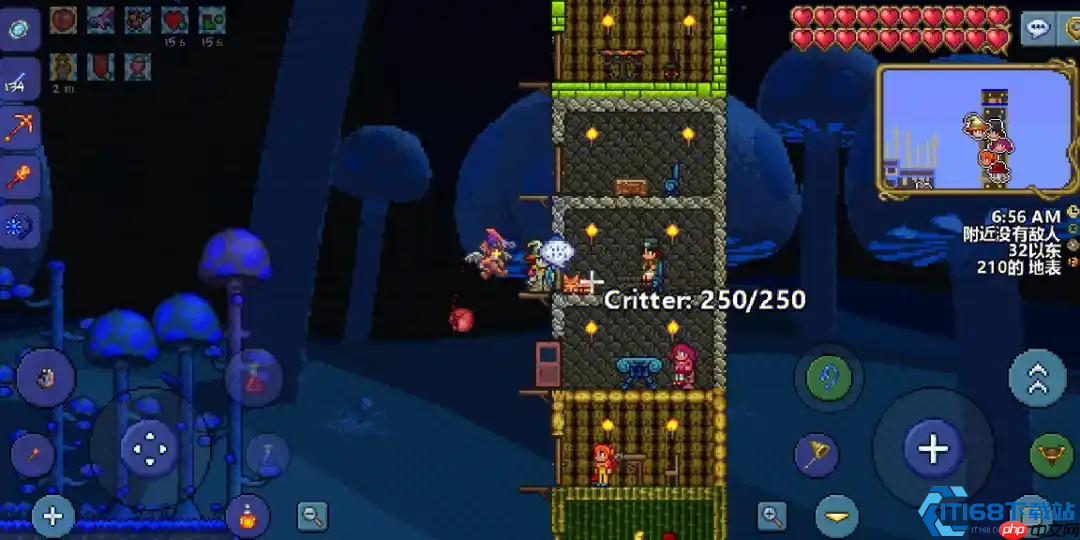Image resolution: width=1080 pixels, height=540 pixels.
Task: Tap the green golden-goblet button
Action: pos(1050,455)
